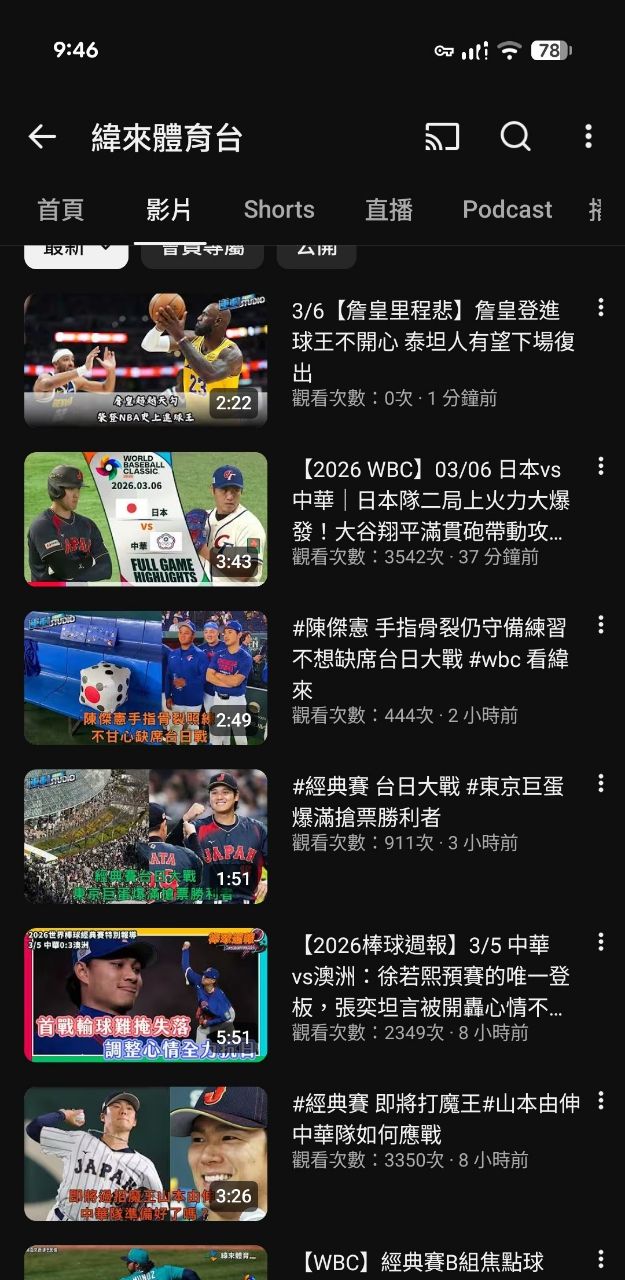Play the #陳傑憲 手指骨裂 video
This screenshot has width=625, height=1280.
pos(146,677)
